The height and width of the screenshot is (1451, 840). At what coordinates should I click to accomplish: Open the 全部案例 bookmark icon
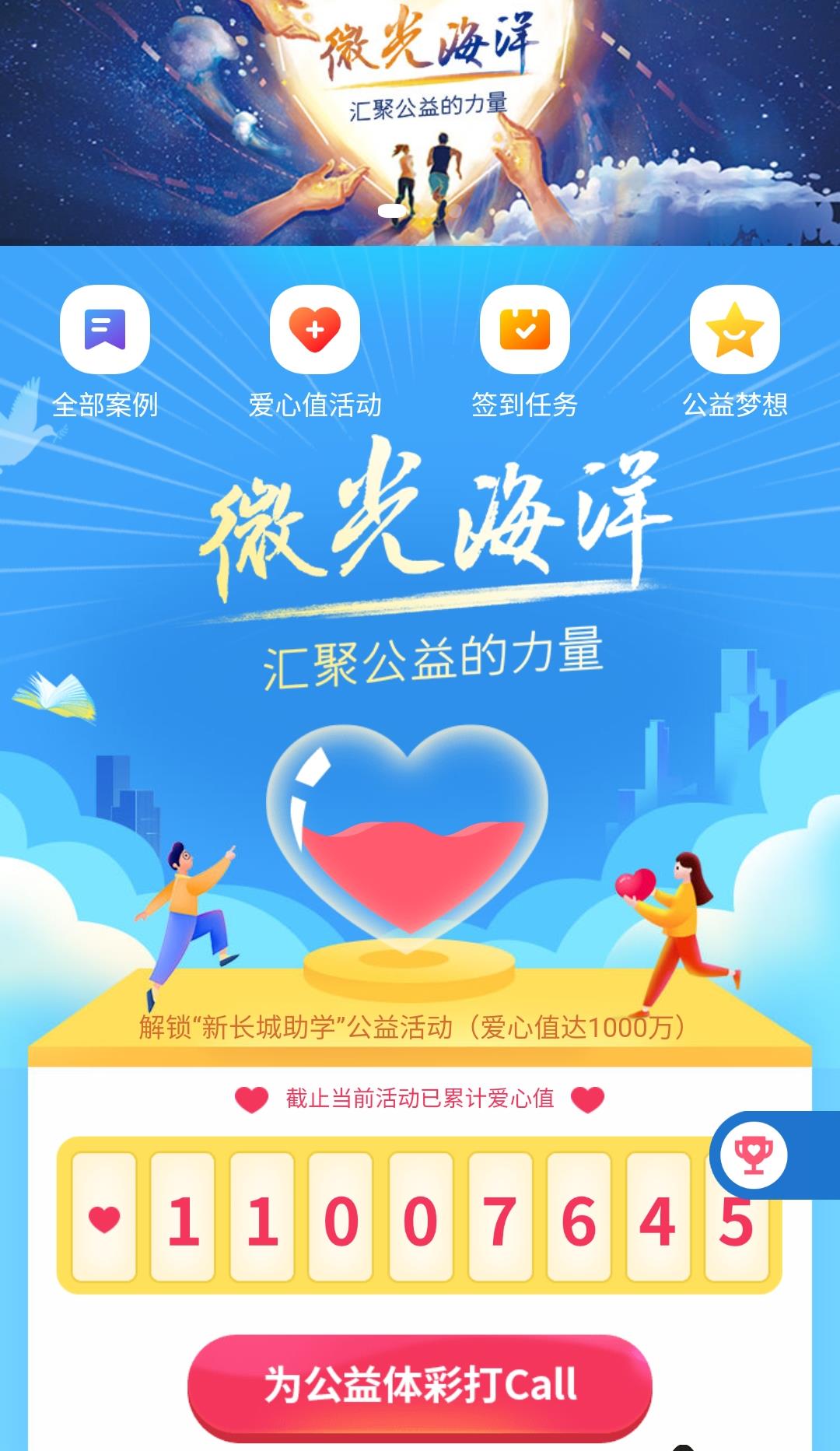click(107, 330)
